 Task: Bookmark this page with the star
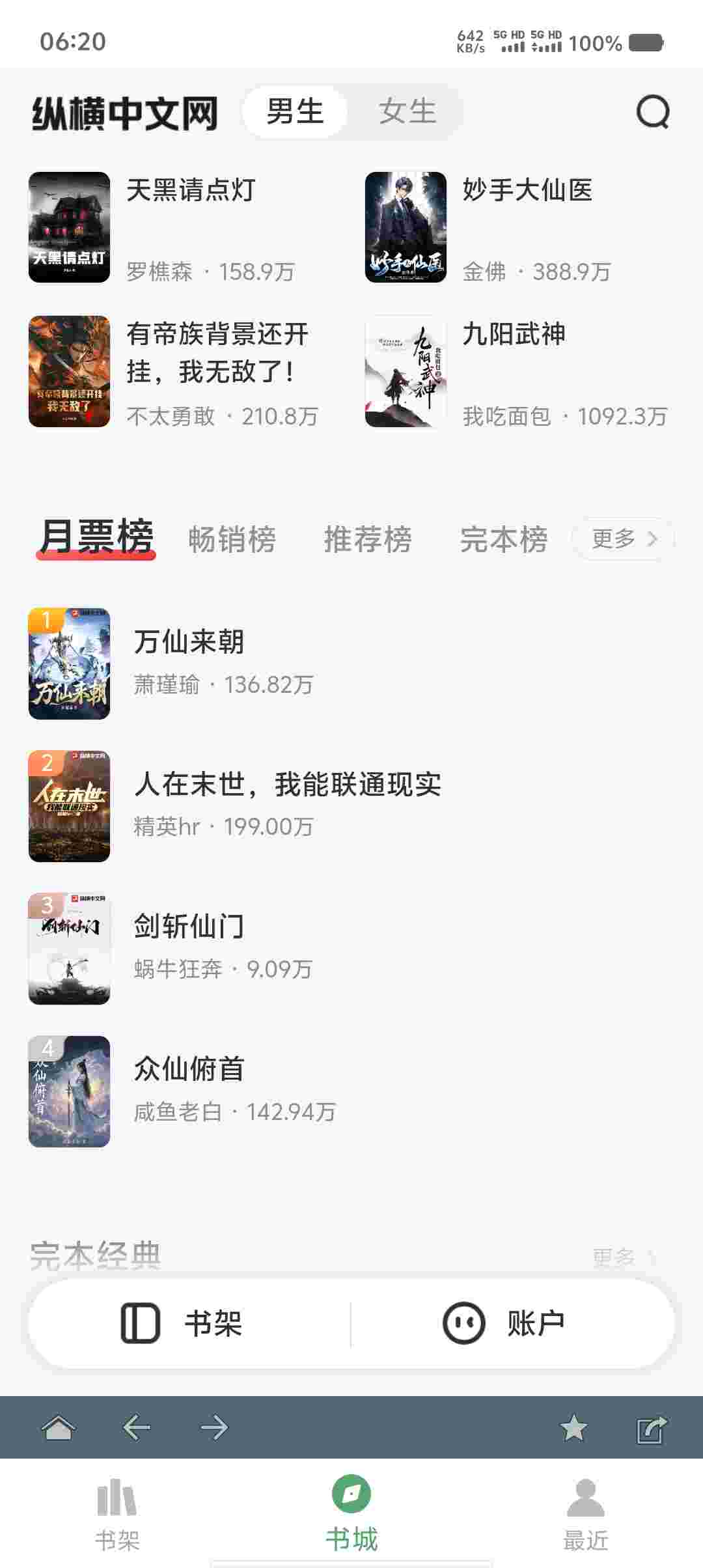[573, 1428]
